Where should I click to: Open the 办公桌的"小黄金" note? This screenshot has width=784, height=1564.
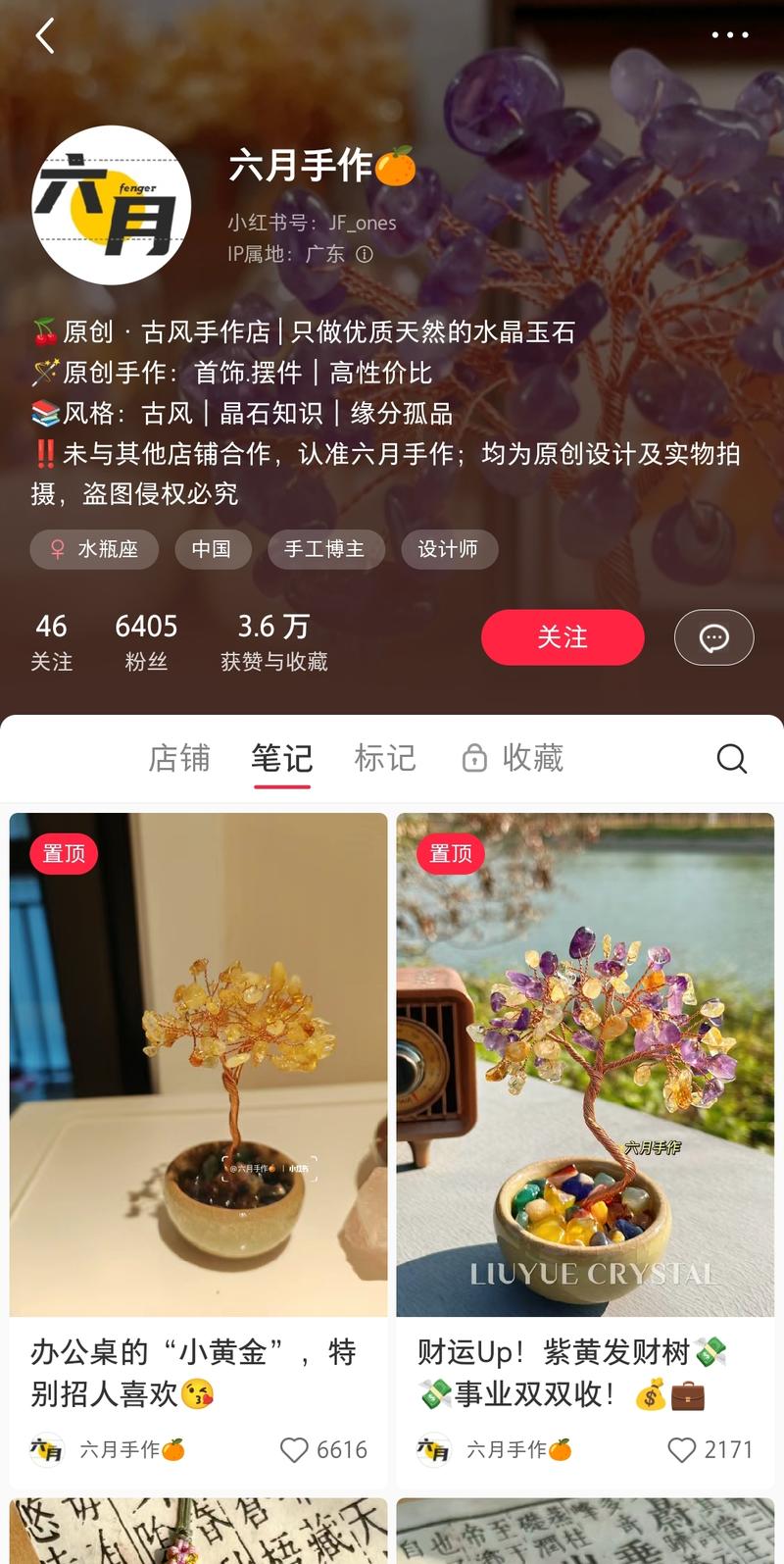pos(199,1065)
